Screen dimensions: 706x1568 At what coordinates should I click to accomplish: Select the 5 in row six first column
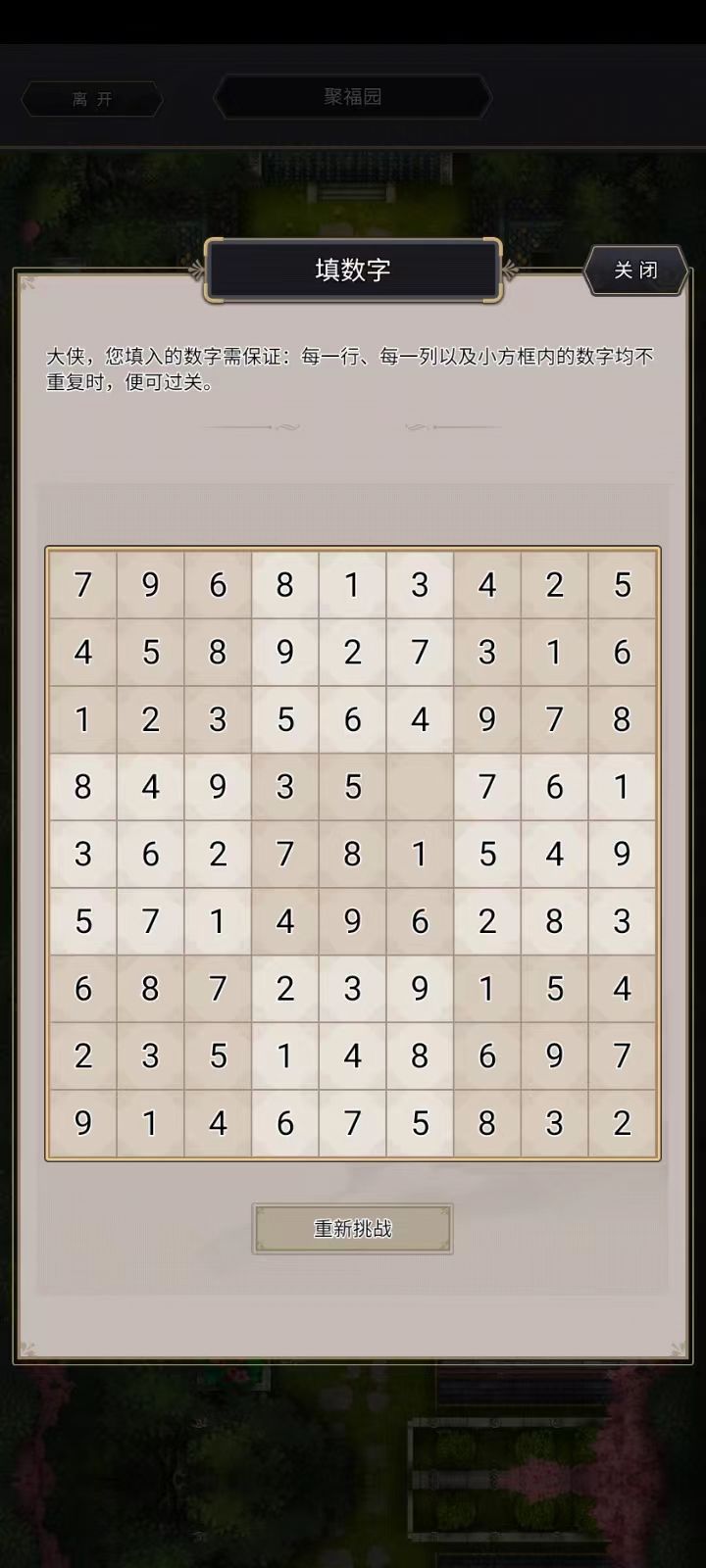coord(82,921)
